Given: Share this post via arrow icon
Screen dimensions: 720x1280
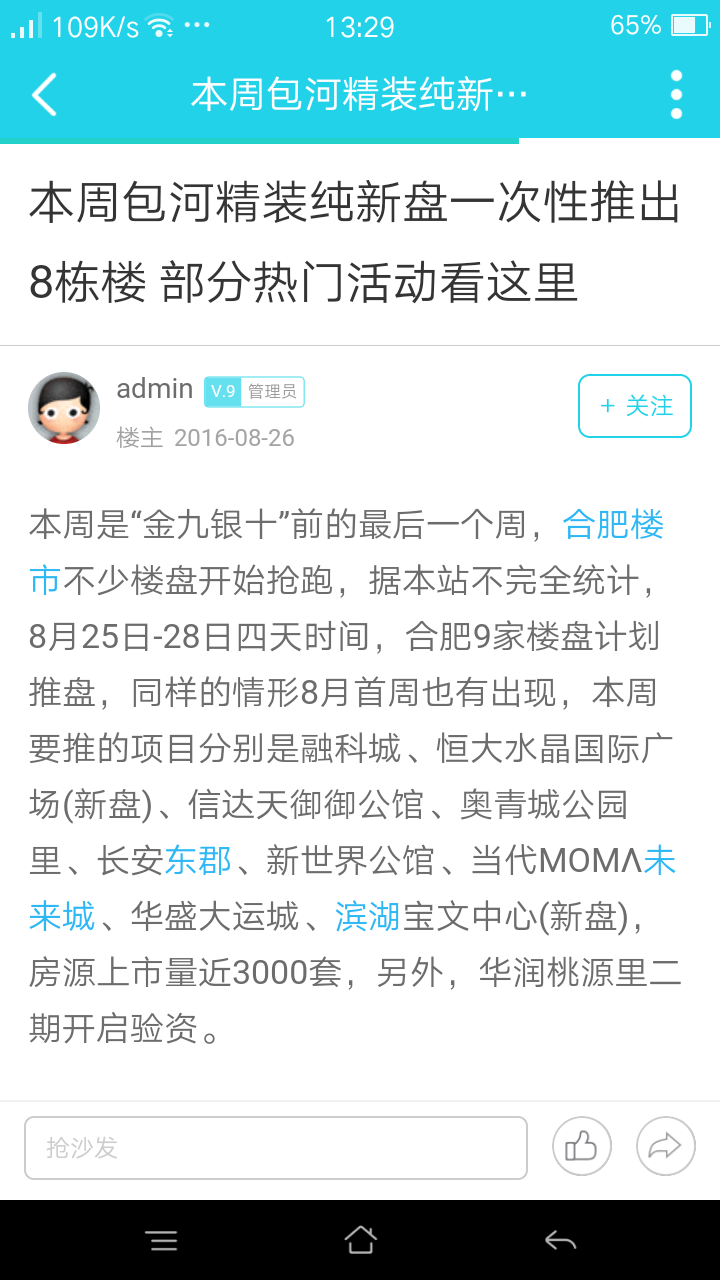Looking at the screenshot, I should click(x=665, y=1146).
